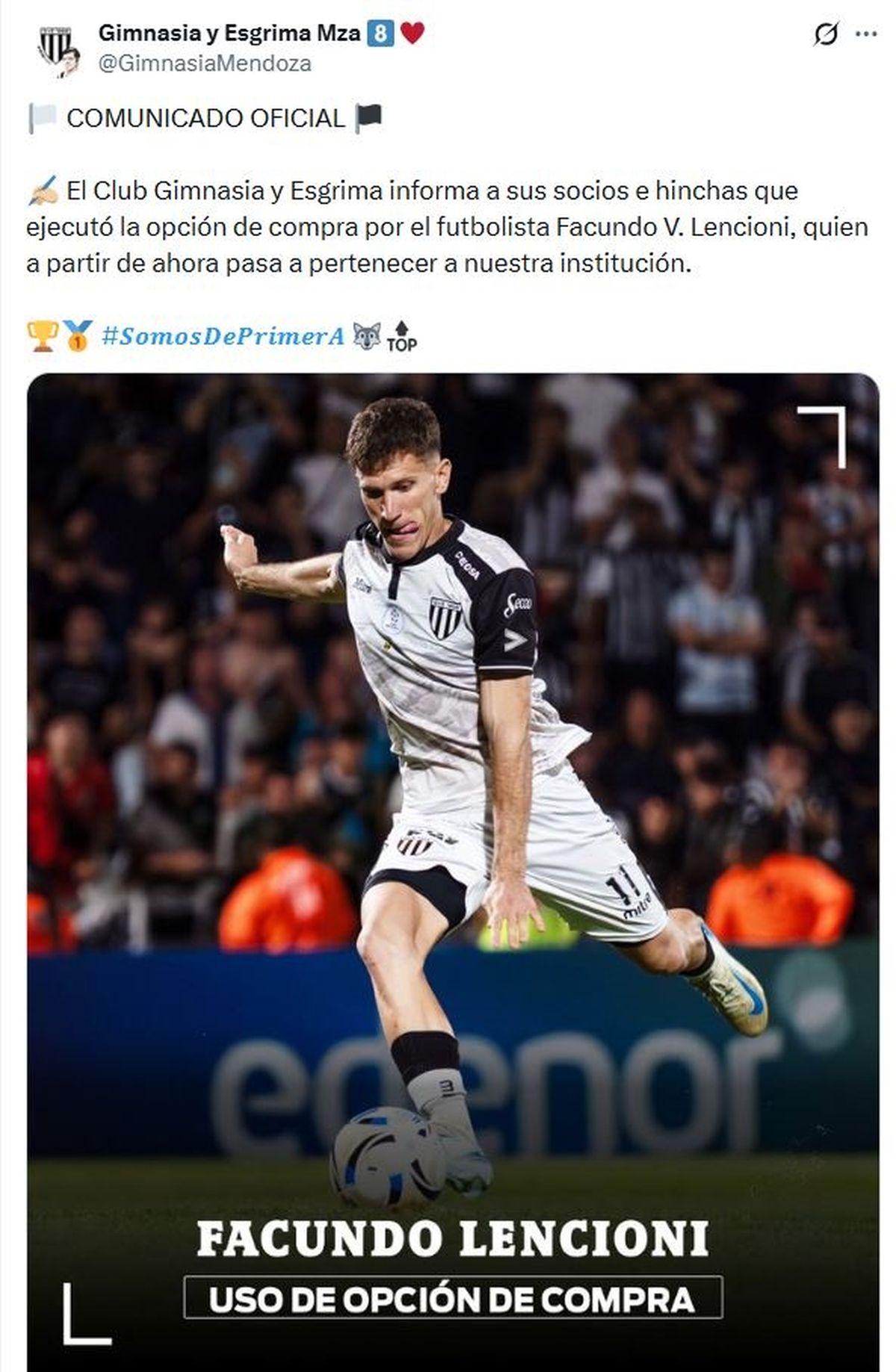Tap the #SomosDePrimerA hashtag
Screen dimensions: 896x1372
(223, 337)
